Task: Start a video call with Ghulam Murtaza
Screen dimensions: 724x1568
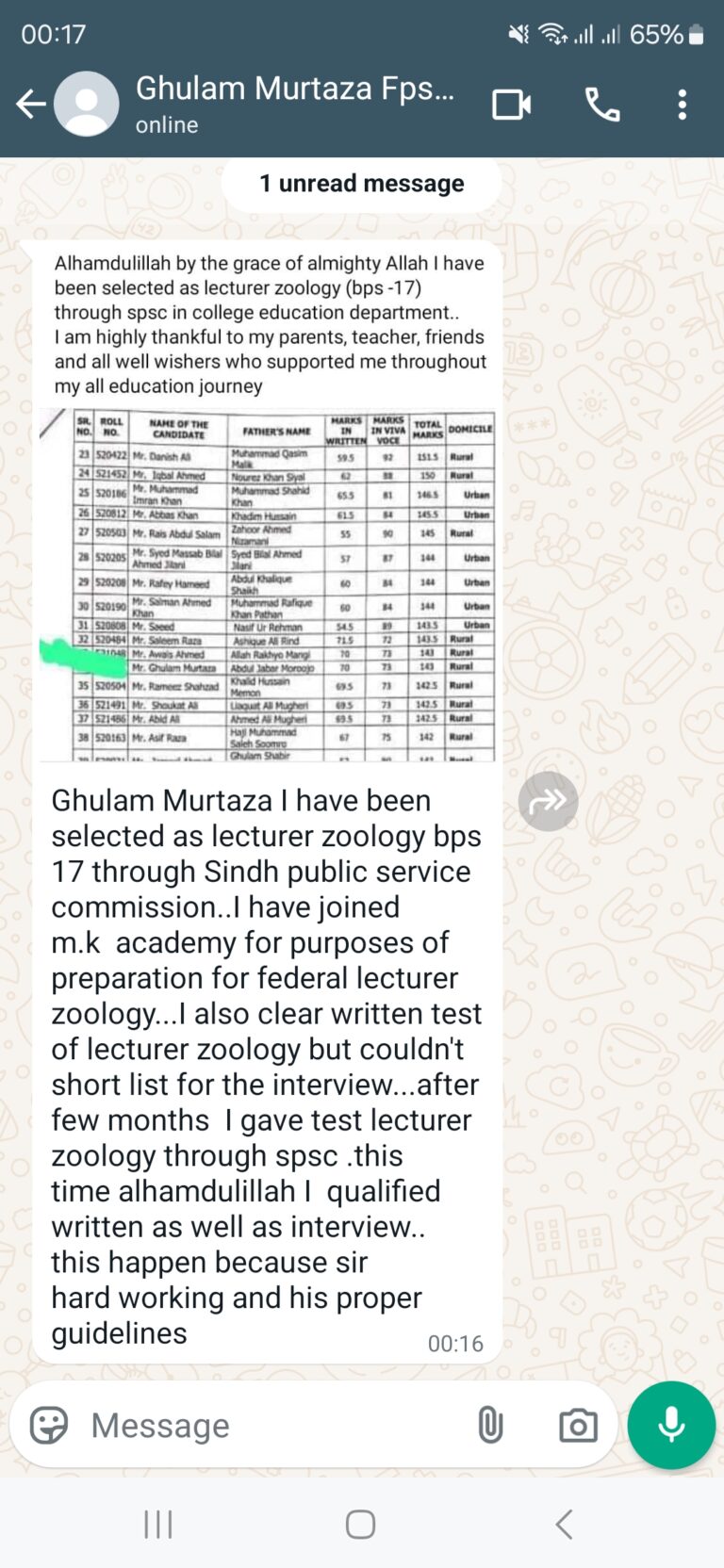Action: pyautogui.click(x=512, y=105)
